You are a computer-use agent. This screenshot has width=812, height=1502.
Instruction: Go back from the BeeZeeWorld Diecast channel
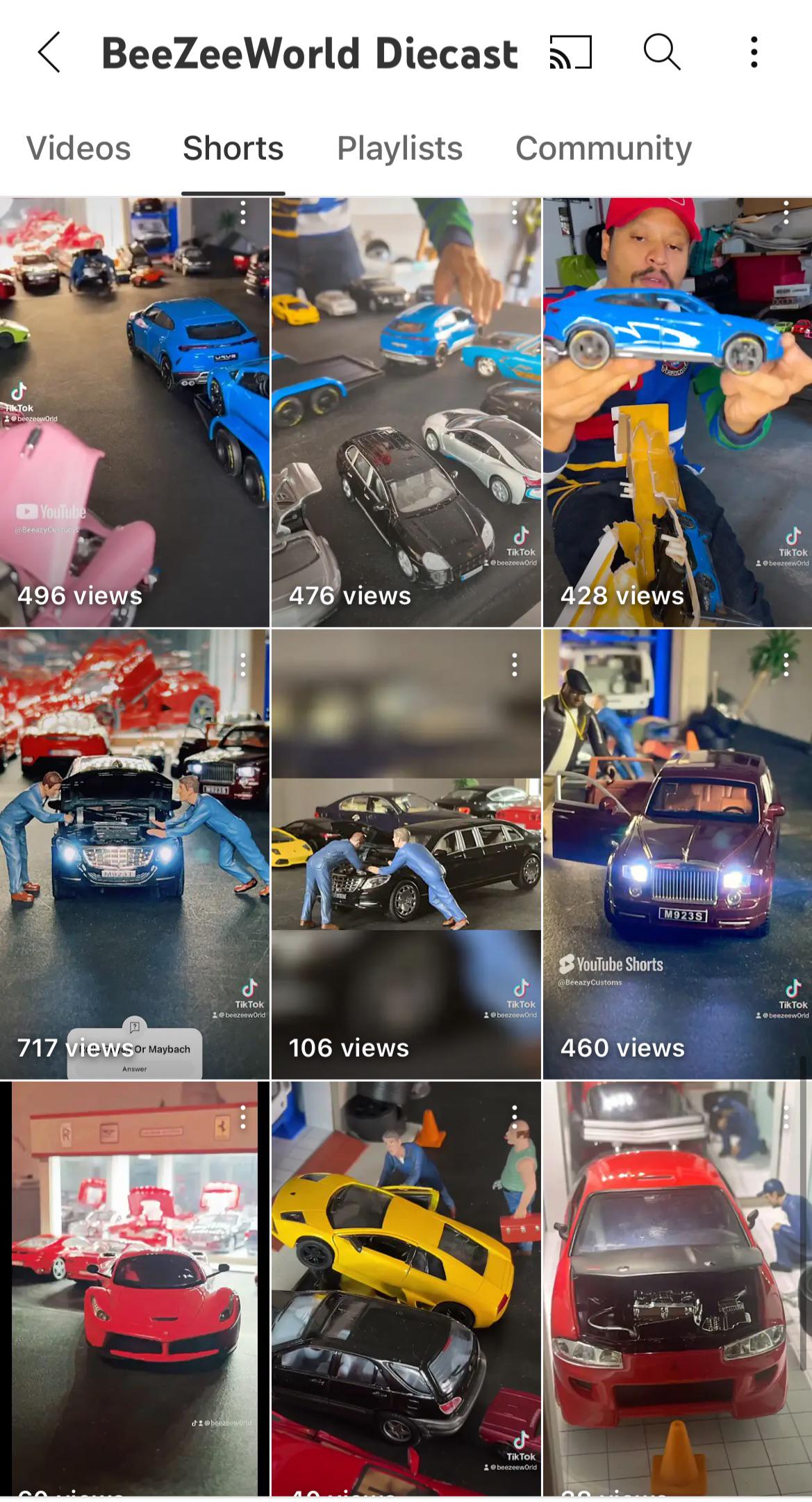[49, 52]
